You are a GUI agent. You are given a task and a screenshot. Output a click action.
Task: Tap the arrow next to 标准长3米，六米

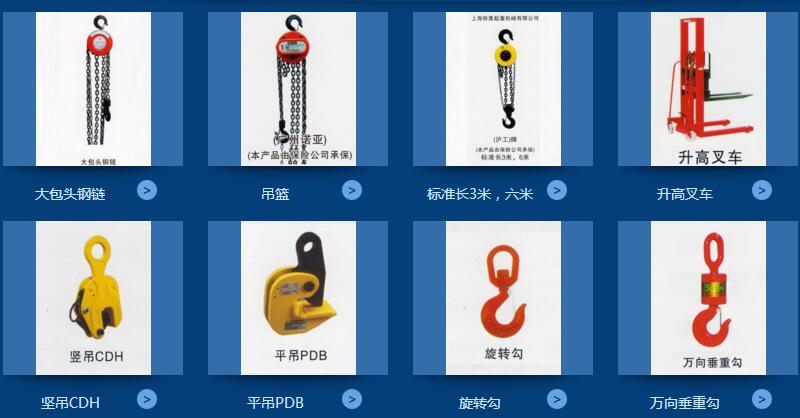(557, 190)
